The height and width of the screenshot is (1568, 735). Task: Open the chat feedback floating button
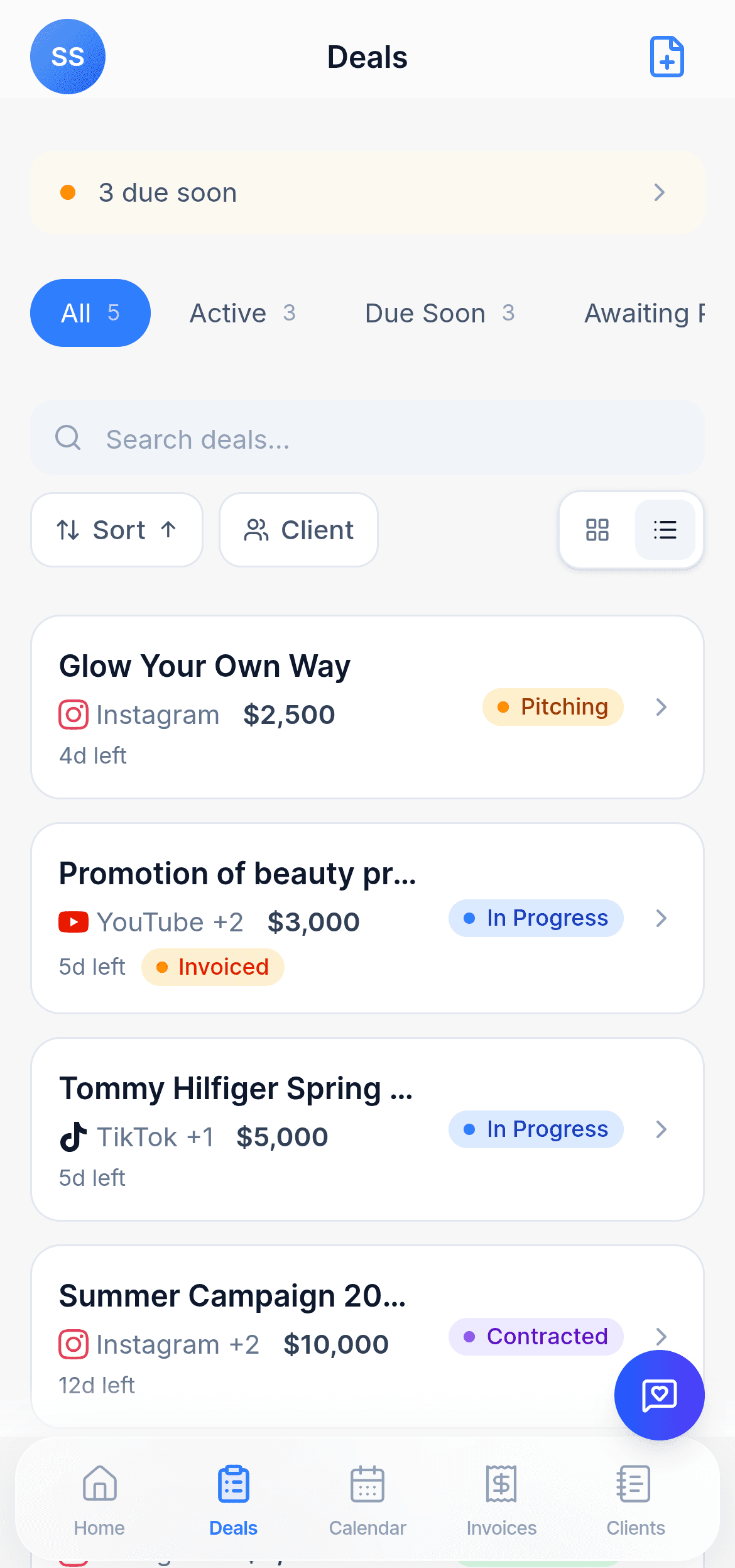coord(660,1395)
